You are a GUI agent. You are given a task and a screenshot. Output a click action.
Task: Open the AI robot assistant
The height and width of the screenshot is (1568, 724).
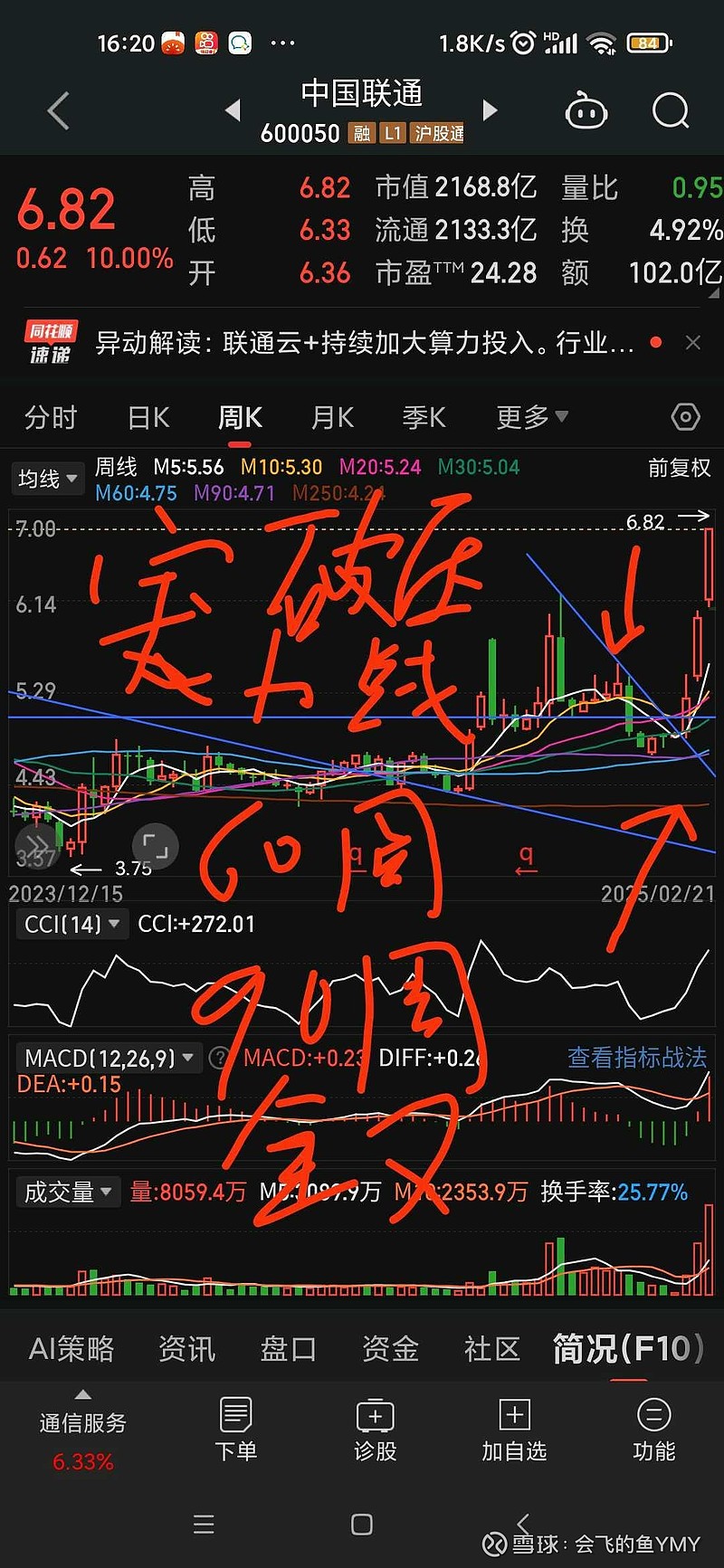coord(586,111)
